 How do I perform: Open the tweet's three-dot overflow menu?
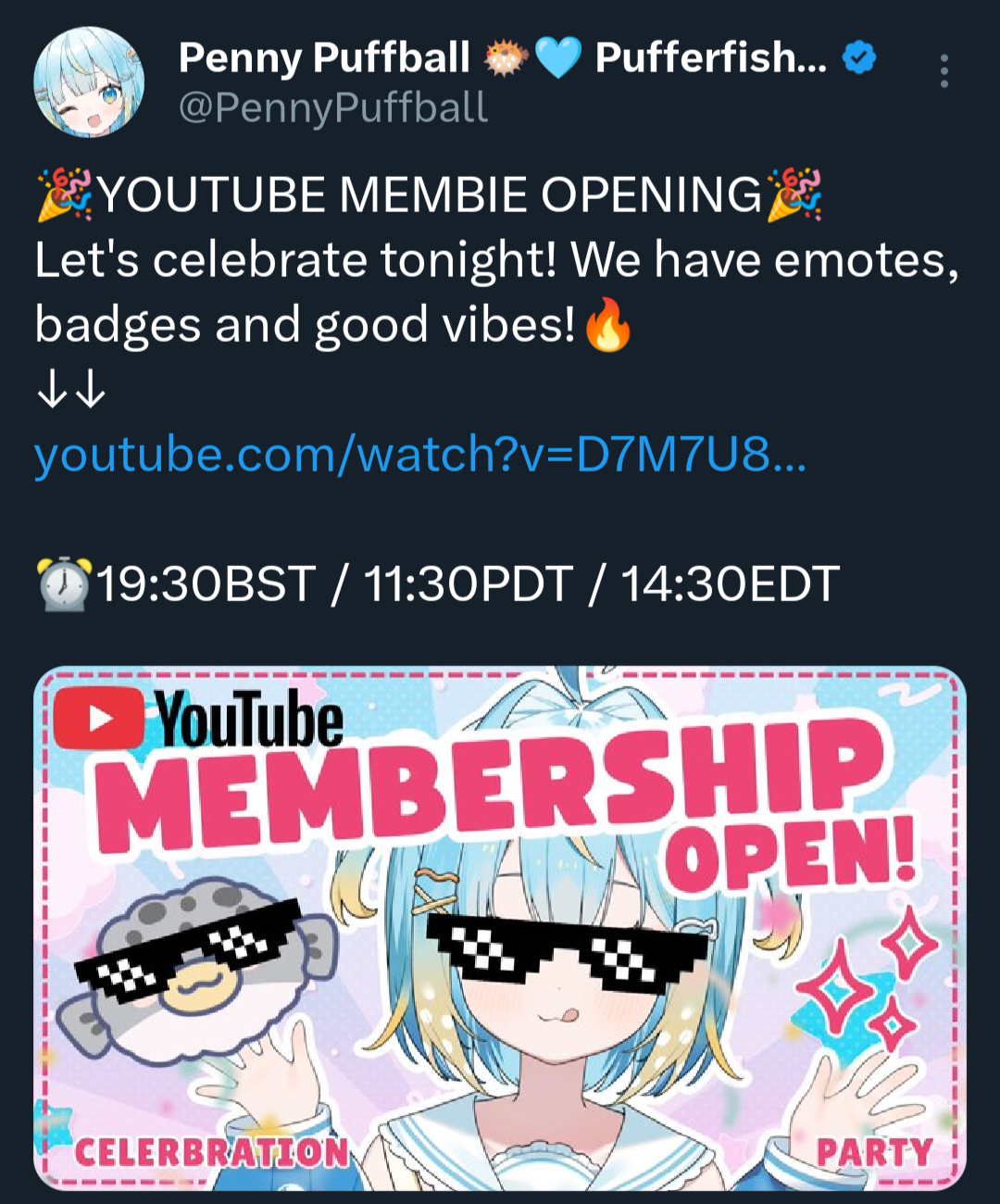pyautogui.click(x=944, y=71)
